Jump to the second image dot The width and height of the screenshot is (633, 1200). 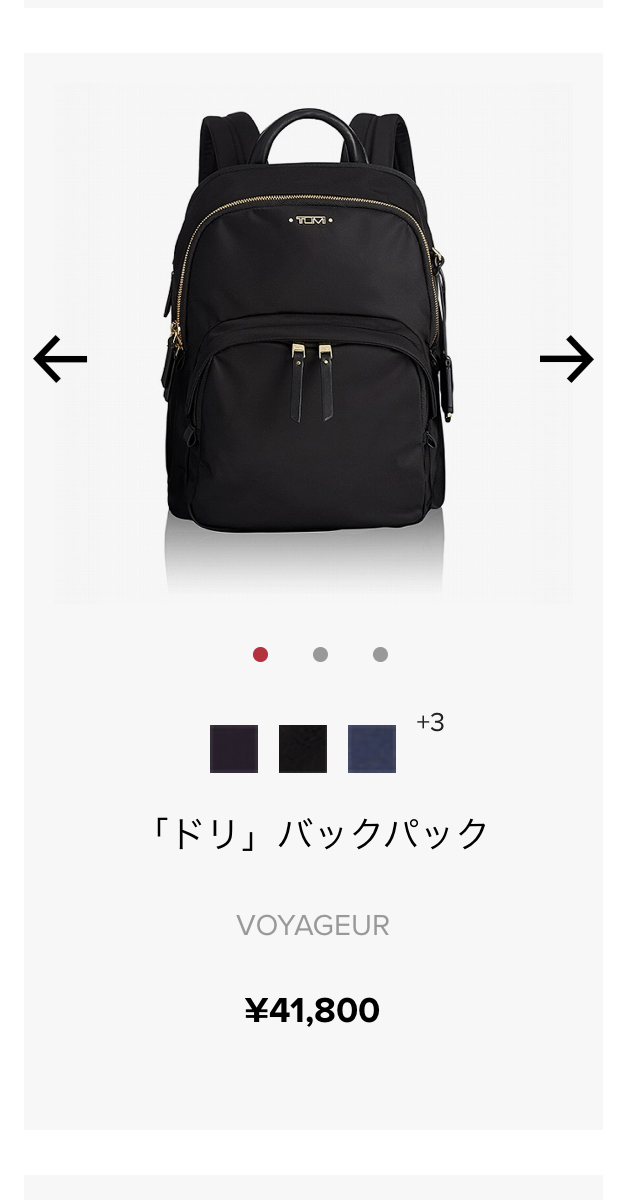pos(320,655)
